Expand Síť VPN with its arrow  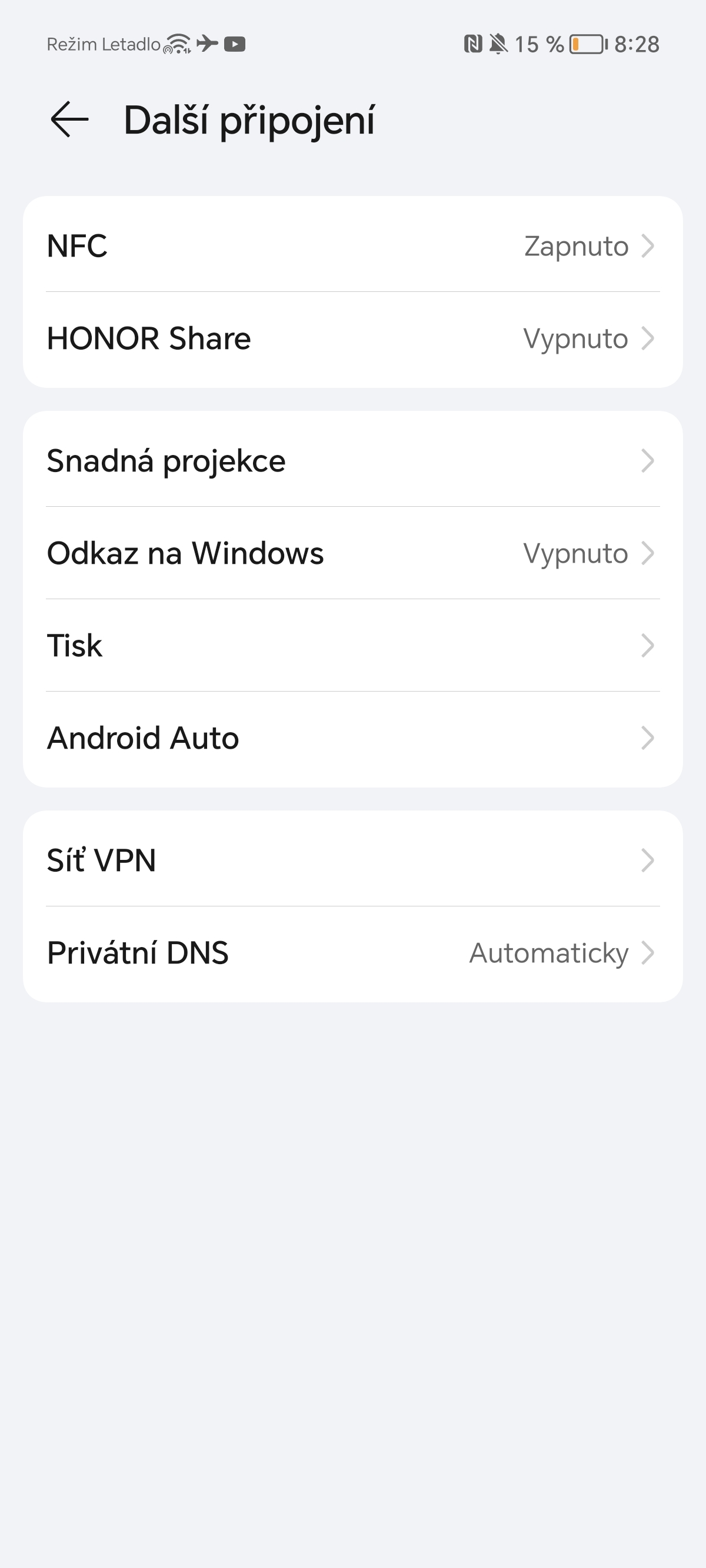(650, 860)
